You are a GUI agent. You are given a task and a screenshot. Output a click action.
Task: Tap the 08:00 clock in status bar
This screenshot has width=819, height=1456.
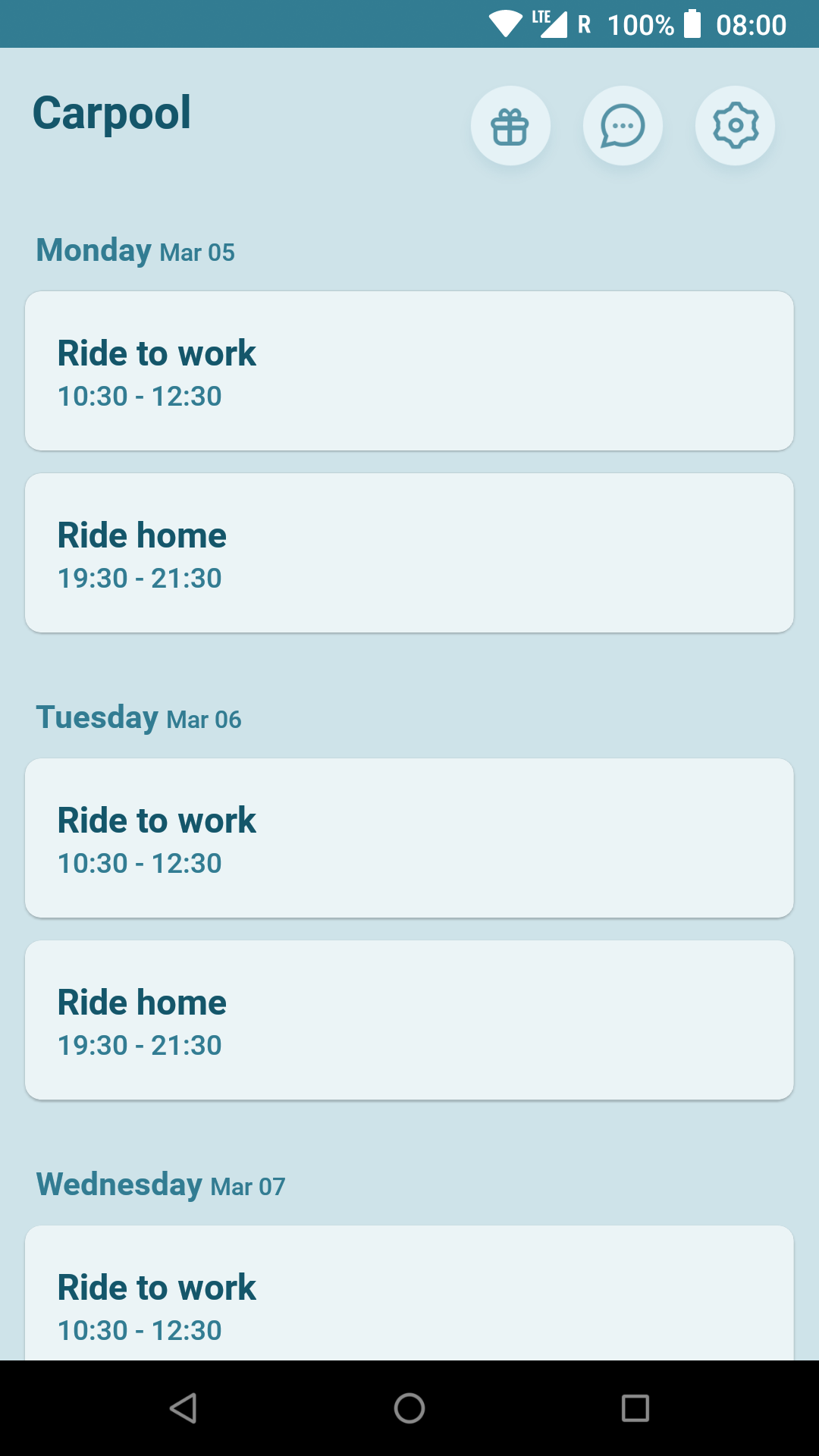pos(750,24)
